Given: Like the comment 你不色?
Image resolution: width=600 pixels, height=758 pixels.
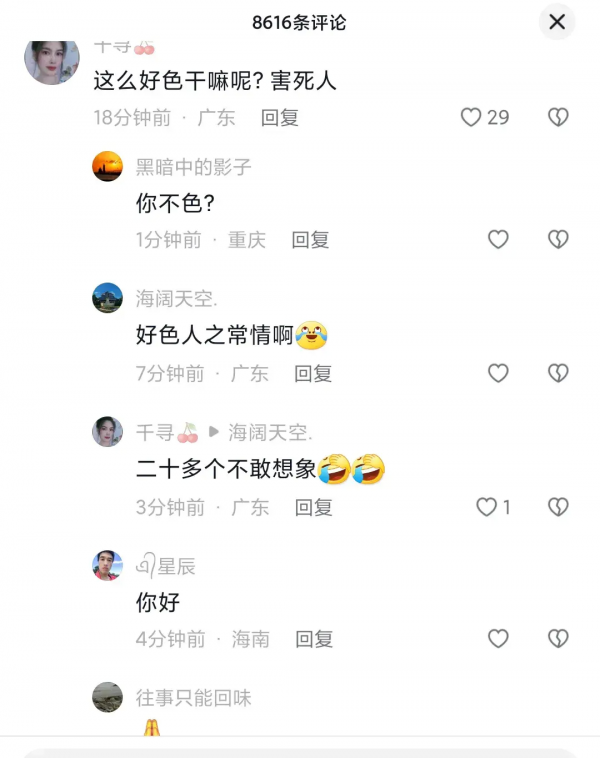Looking at the screenshot, I should pyautogui.click(x=497, y=240).
